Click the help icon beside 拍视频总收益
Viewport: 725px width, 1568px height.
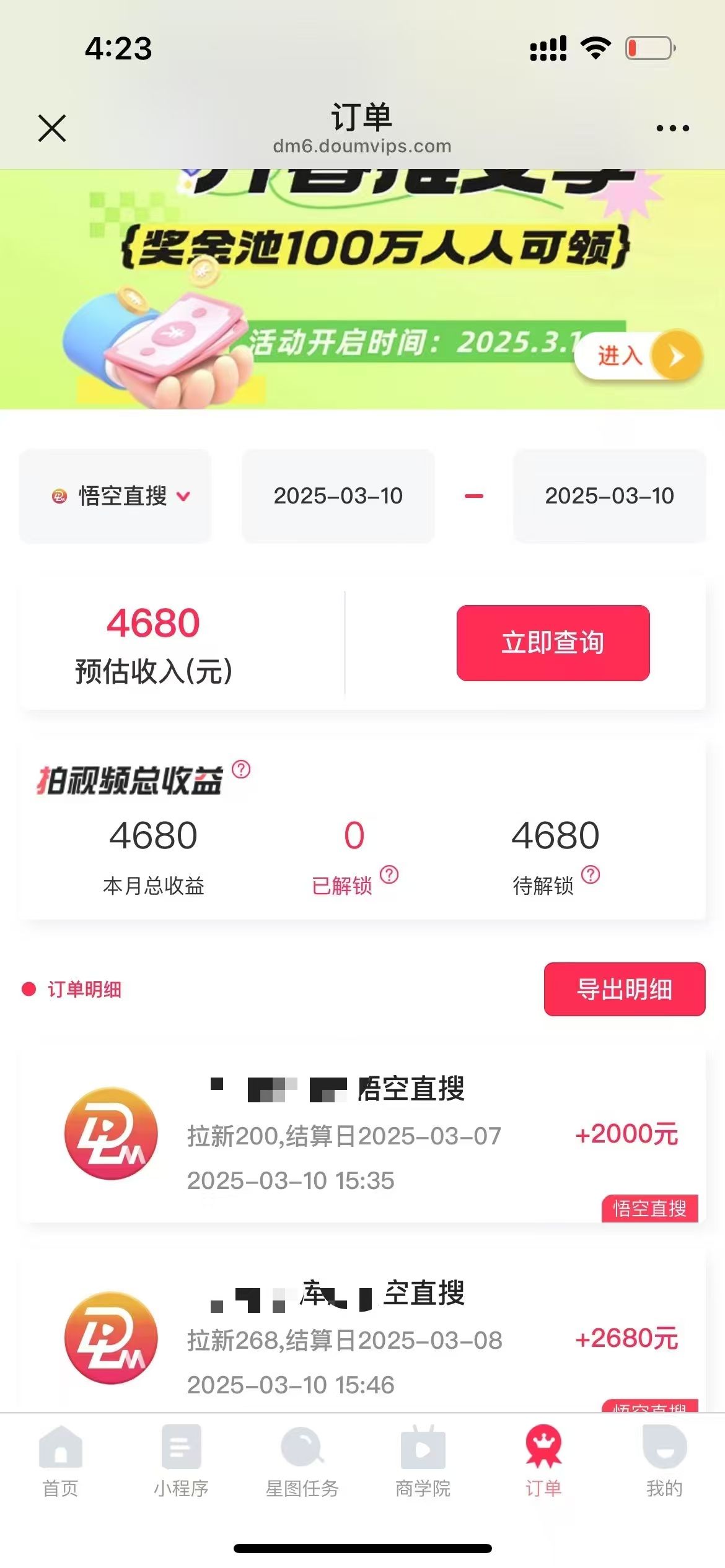[x=240, y=768]
